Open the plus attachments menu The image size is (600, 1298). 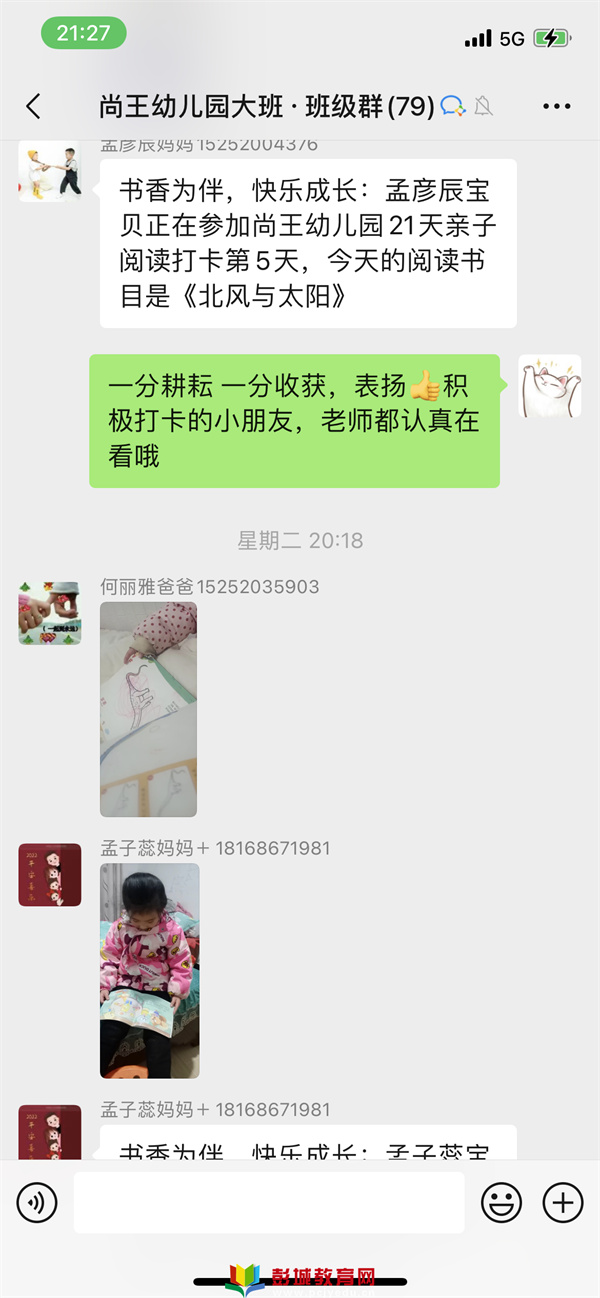562,1201
